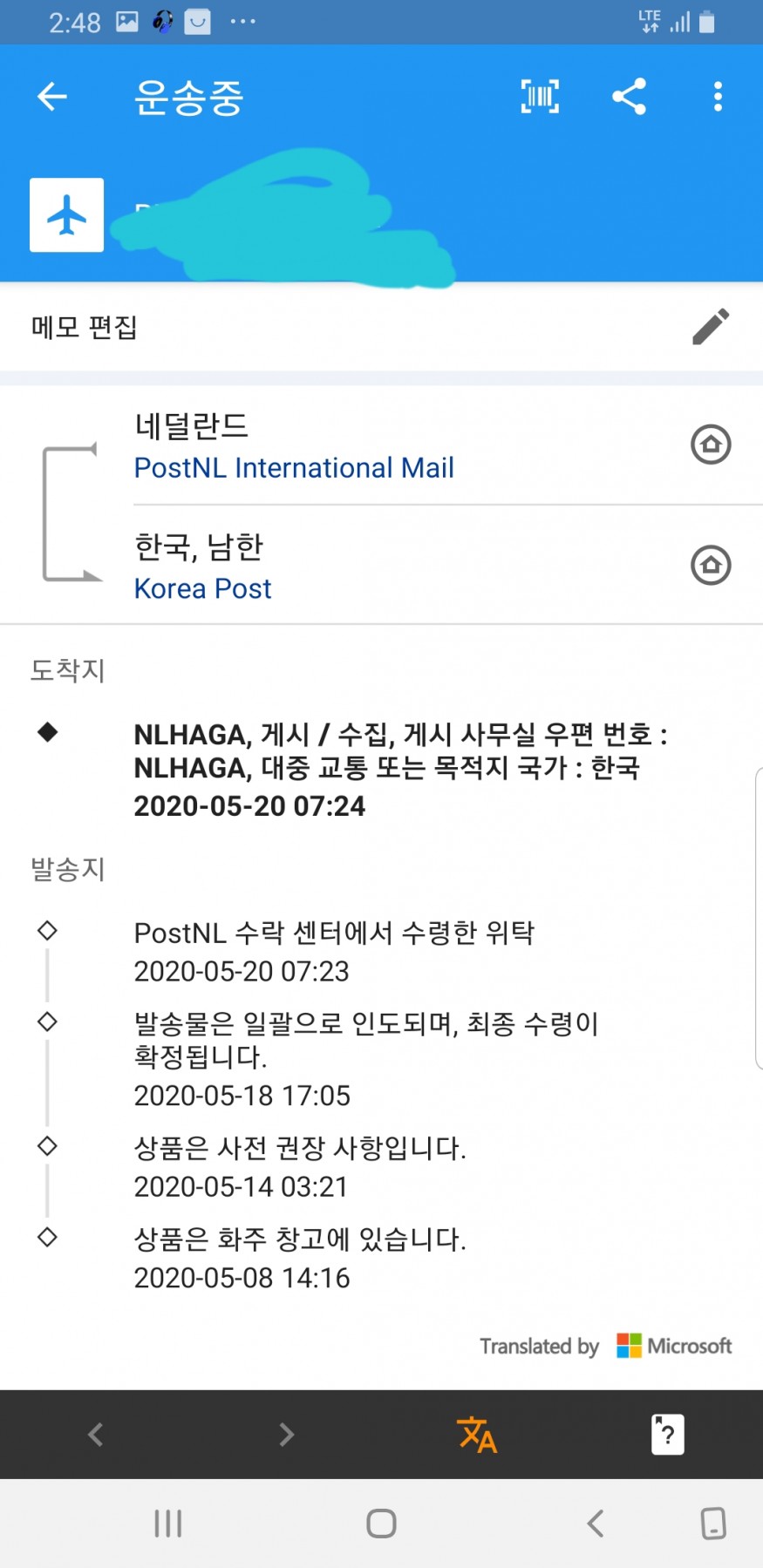
Task: Tap the home icon beside PostNL International Mail
Action: pos(711,445)
